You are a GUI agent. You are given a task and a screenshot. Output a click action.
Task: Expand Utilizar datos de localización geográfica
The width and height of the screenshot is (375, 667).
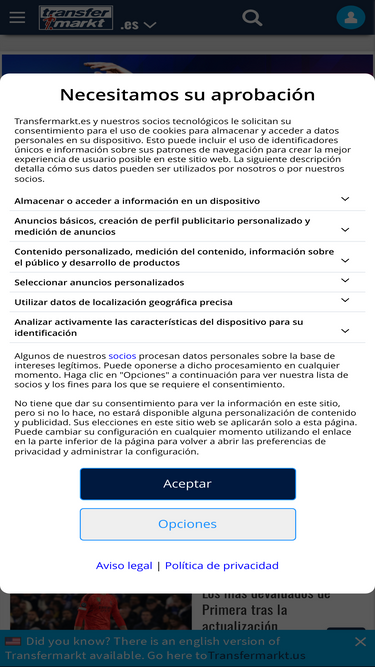[188, 302]
